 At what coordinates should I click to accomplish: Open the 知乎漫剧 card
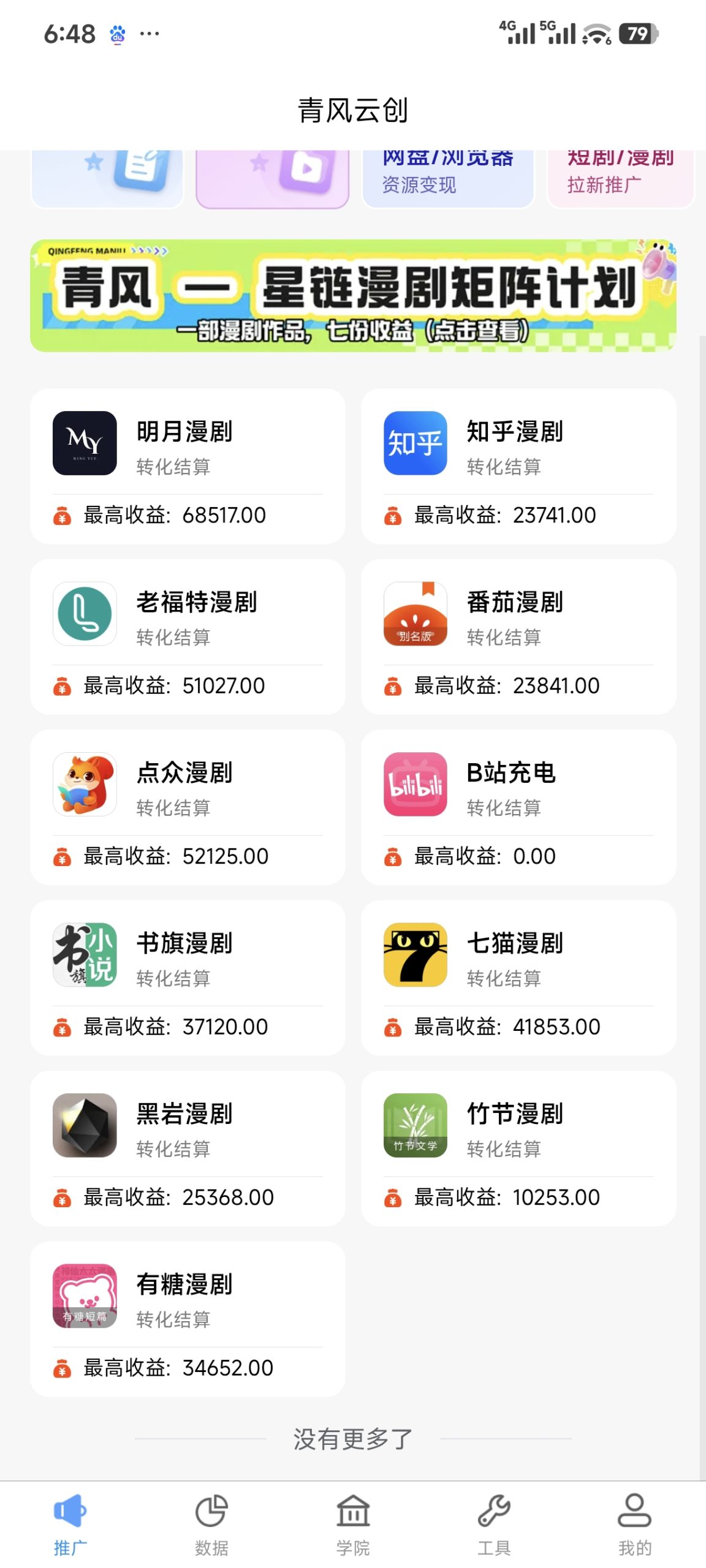point(518,466)
